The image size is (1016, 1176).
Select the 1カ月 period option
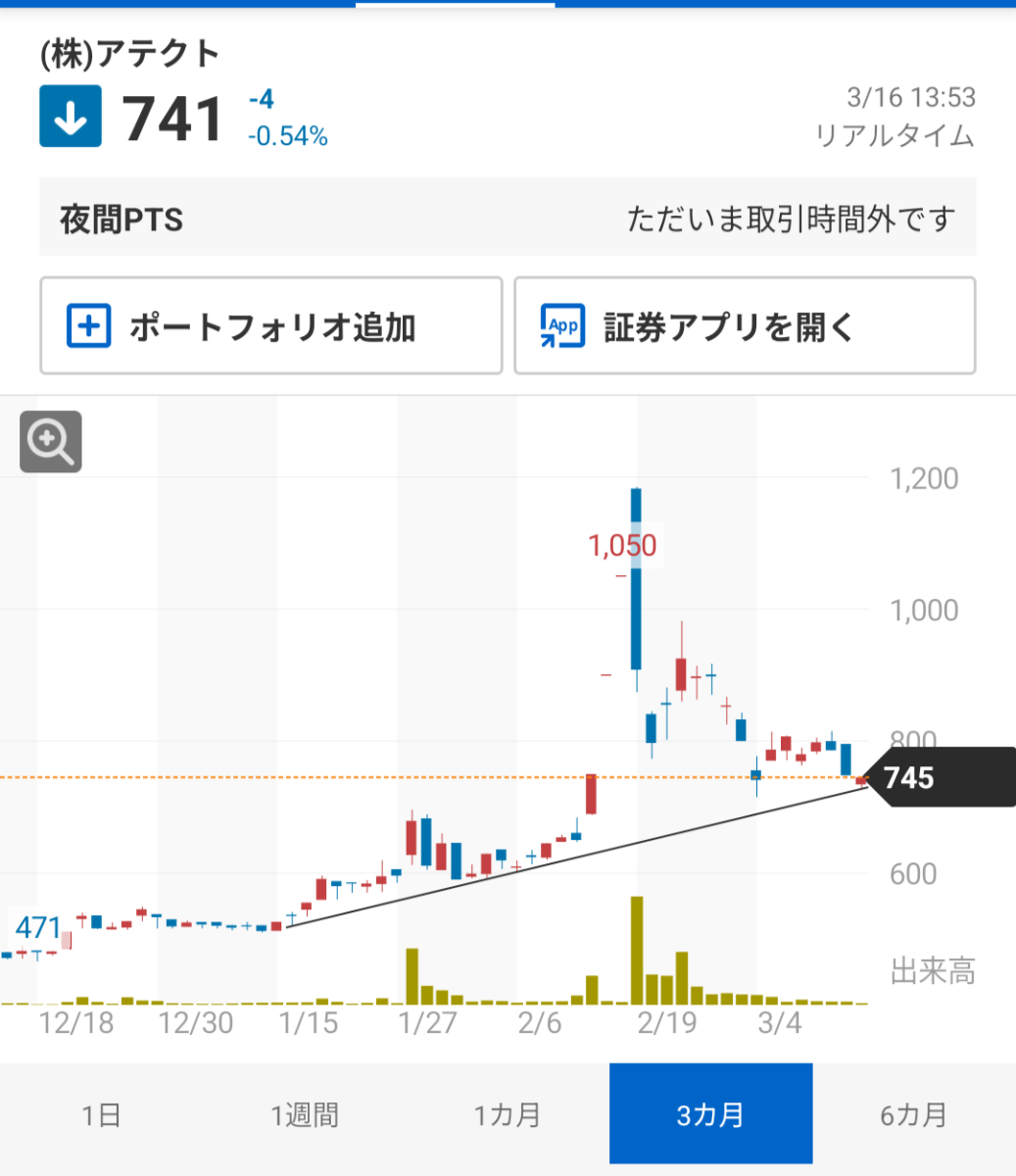508,1113
